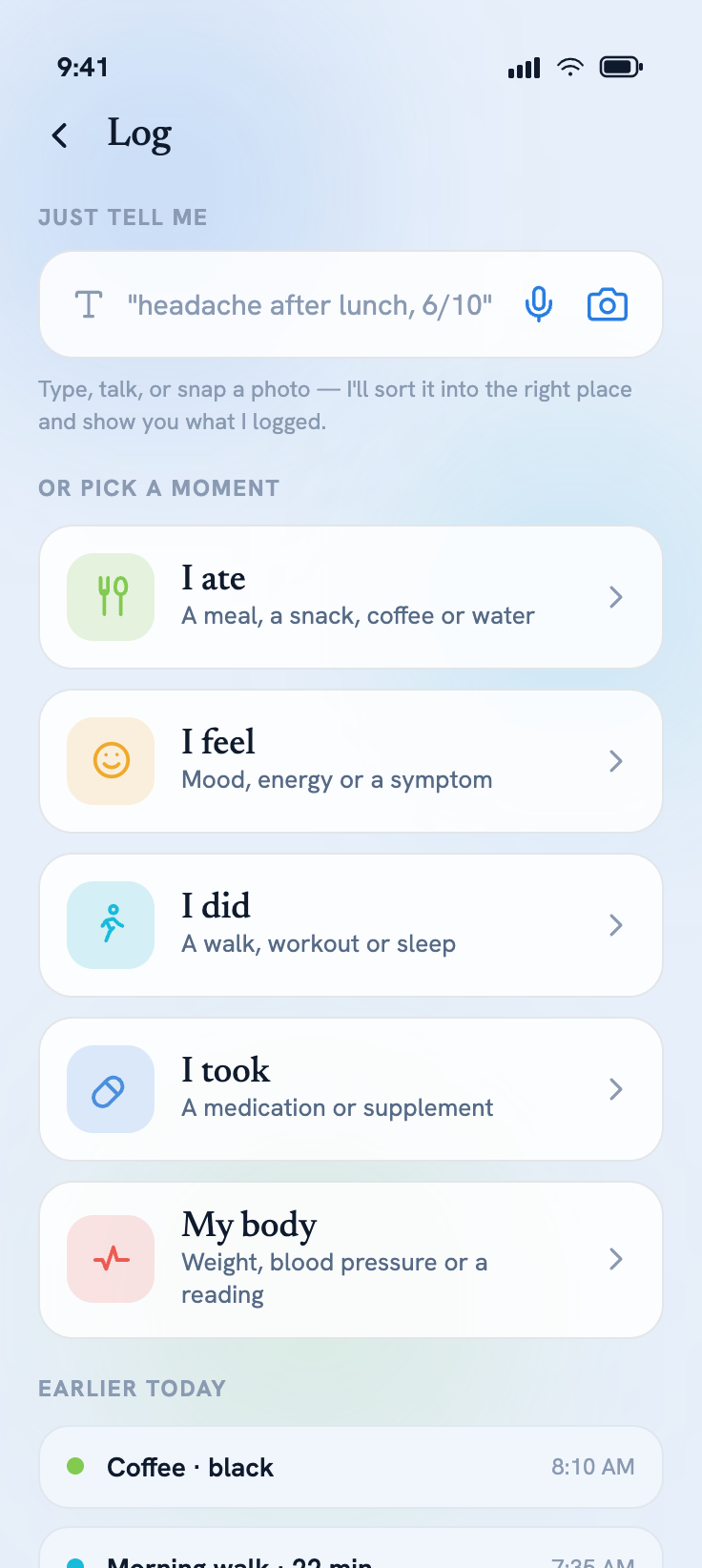Focus the "headache after lunch" text field
The height and width of the screenshot is (1568, 702).
click(310, 305)
